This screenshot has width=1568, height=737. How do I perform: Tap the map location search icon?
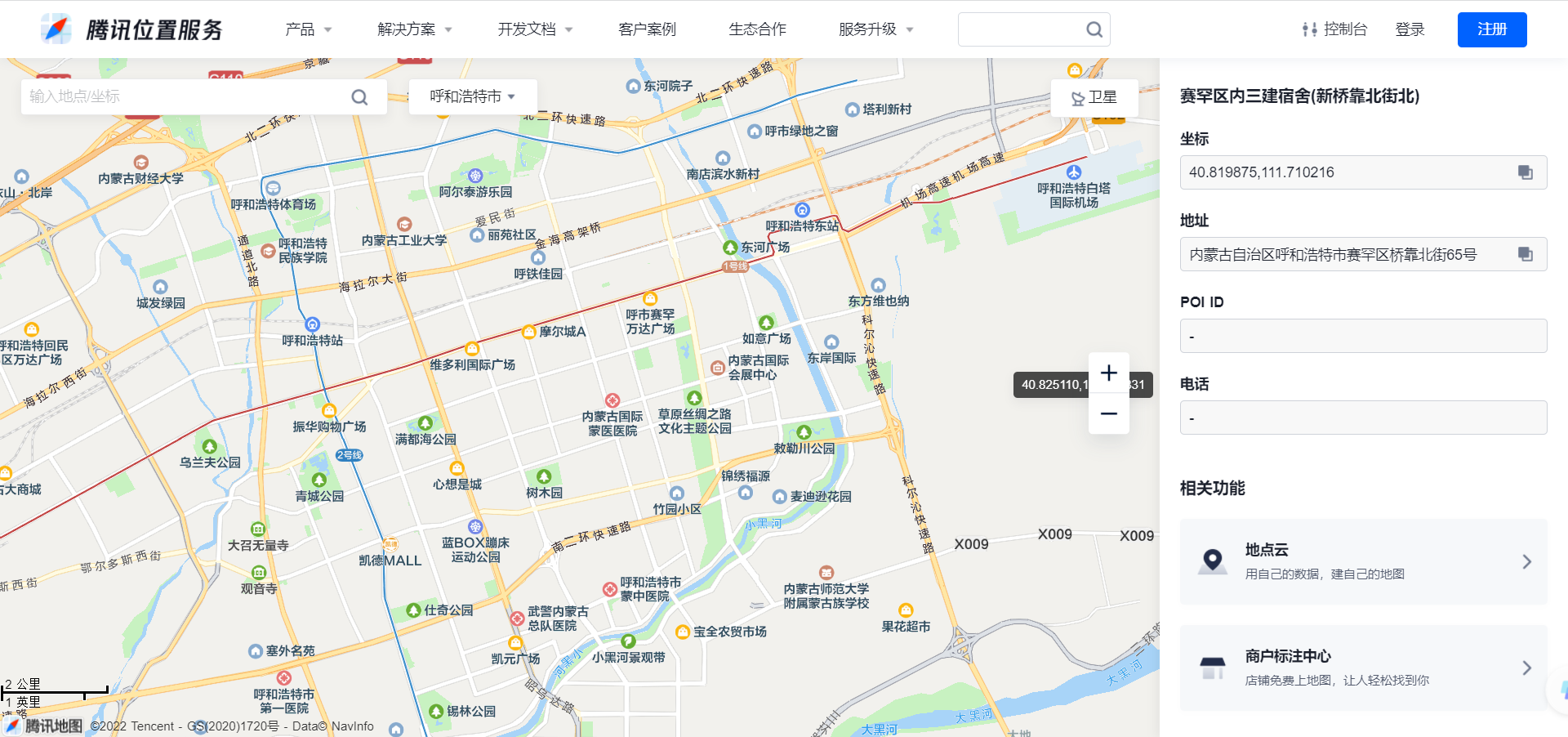click(x=359, y=97)
